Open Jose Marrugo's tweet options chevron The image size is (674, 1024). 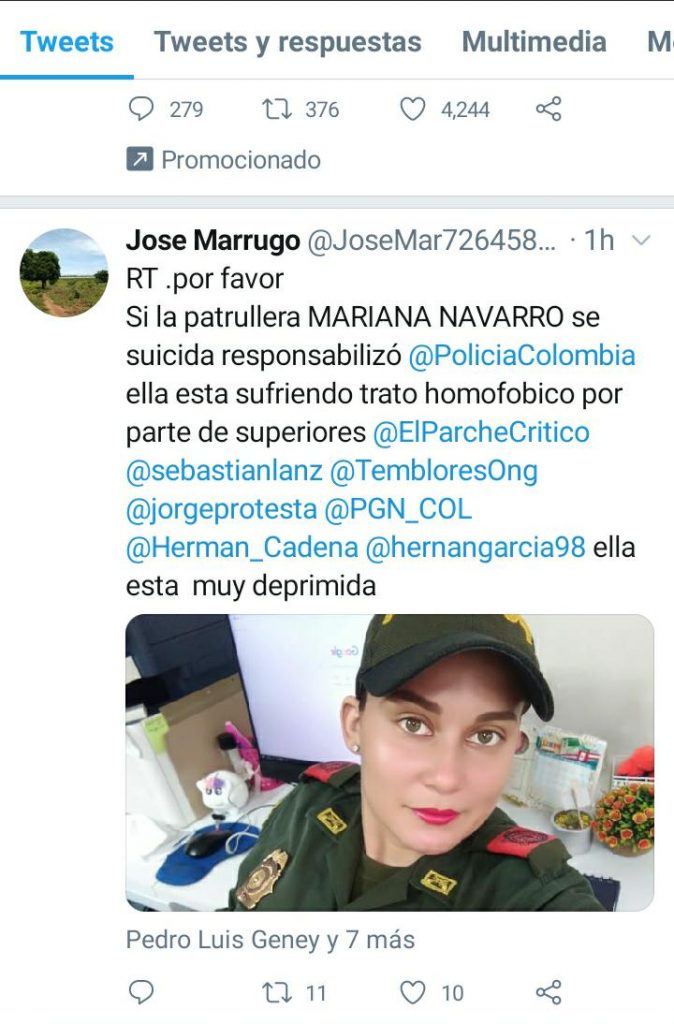(x=643, y=241)
